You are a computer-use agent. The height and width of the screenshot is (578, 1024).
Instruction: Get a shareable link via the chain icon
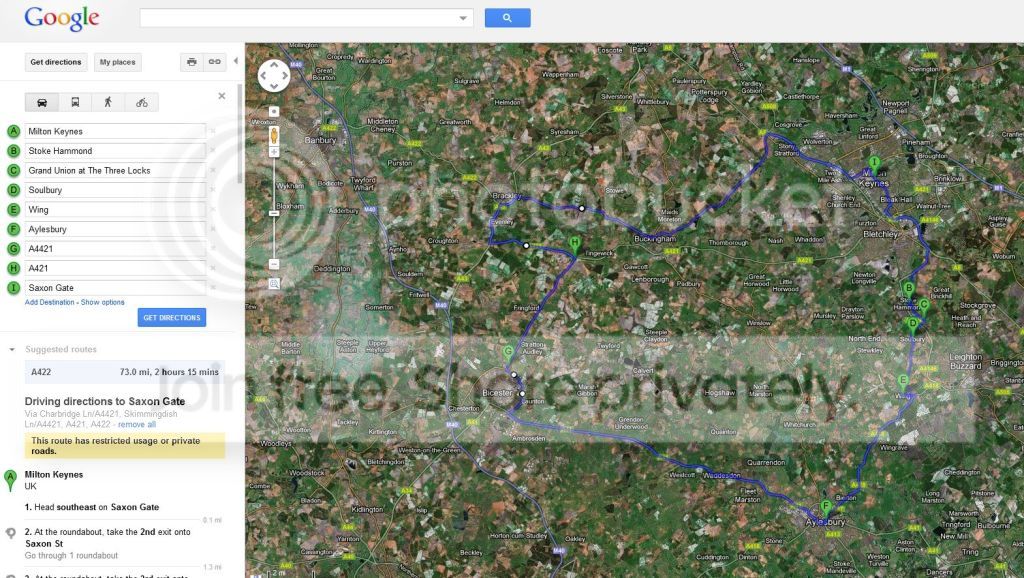coord(214,62)
